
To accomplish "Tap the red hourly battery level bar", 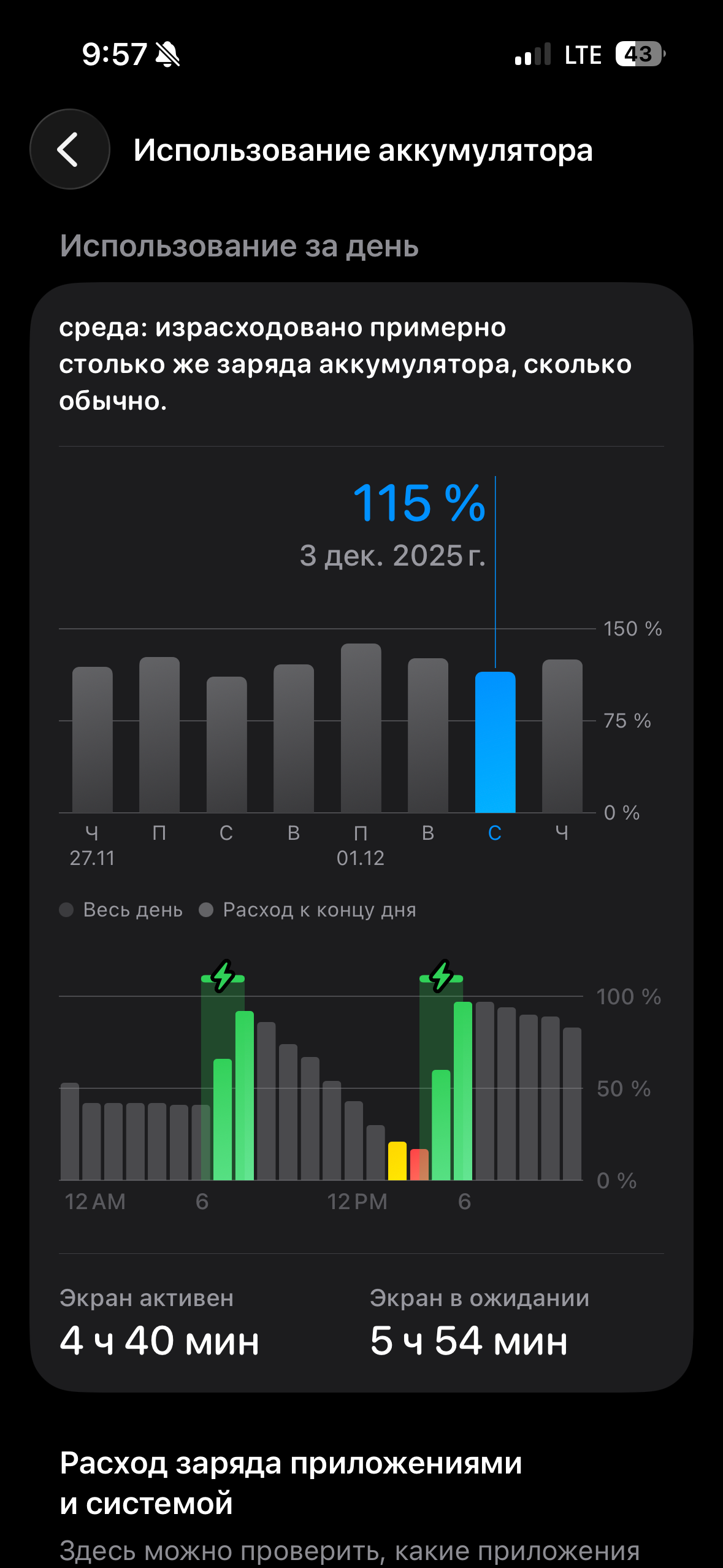I will coord(419,1164).
